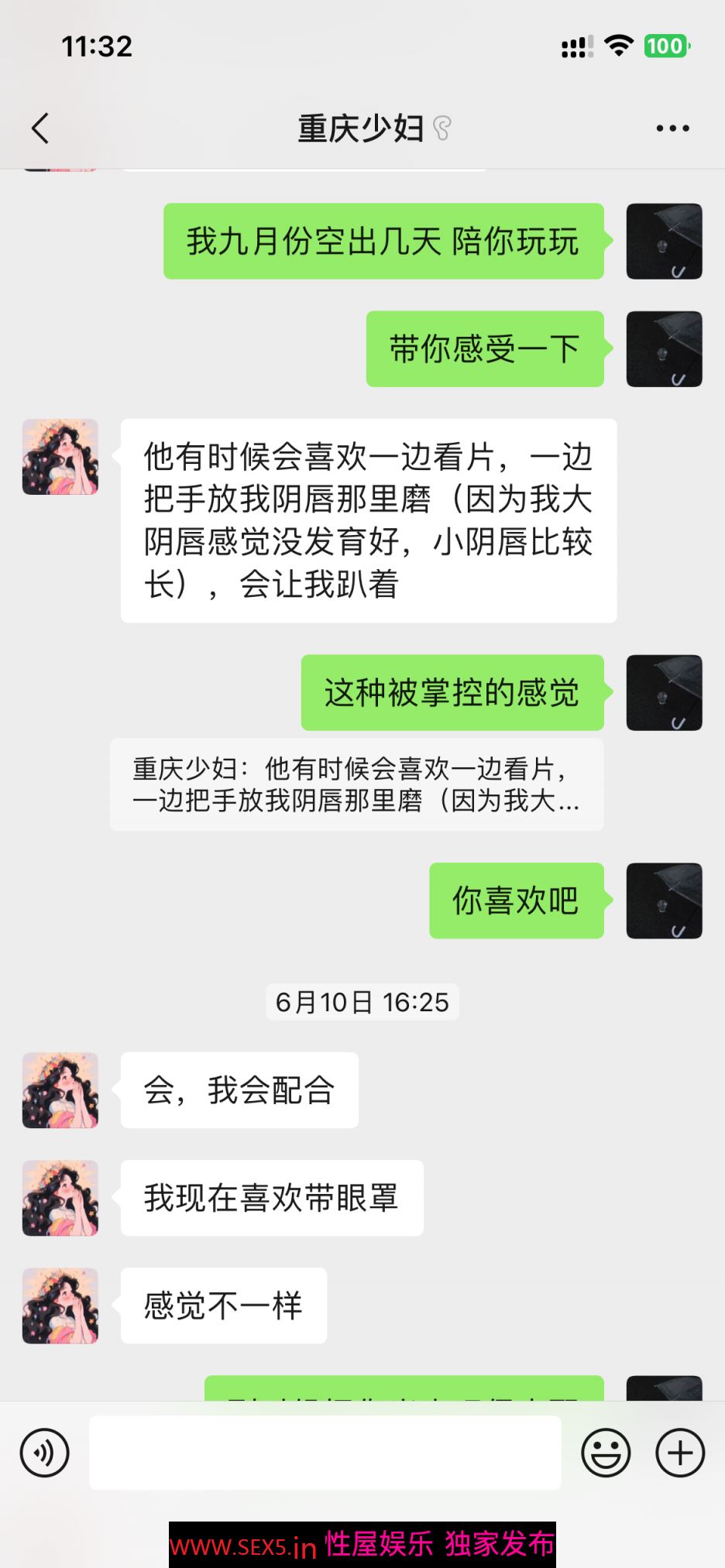Open contact avatar beside 会，我会配合
The width and height of the screenshot is (725, 1568).
point(60,1090)
